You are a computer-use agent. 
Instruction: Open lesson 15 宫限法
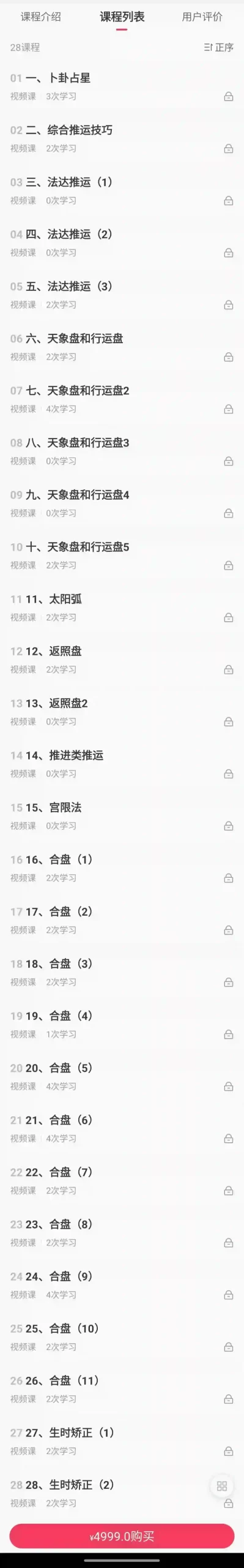pos(122,816)
